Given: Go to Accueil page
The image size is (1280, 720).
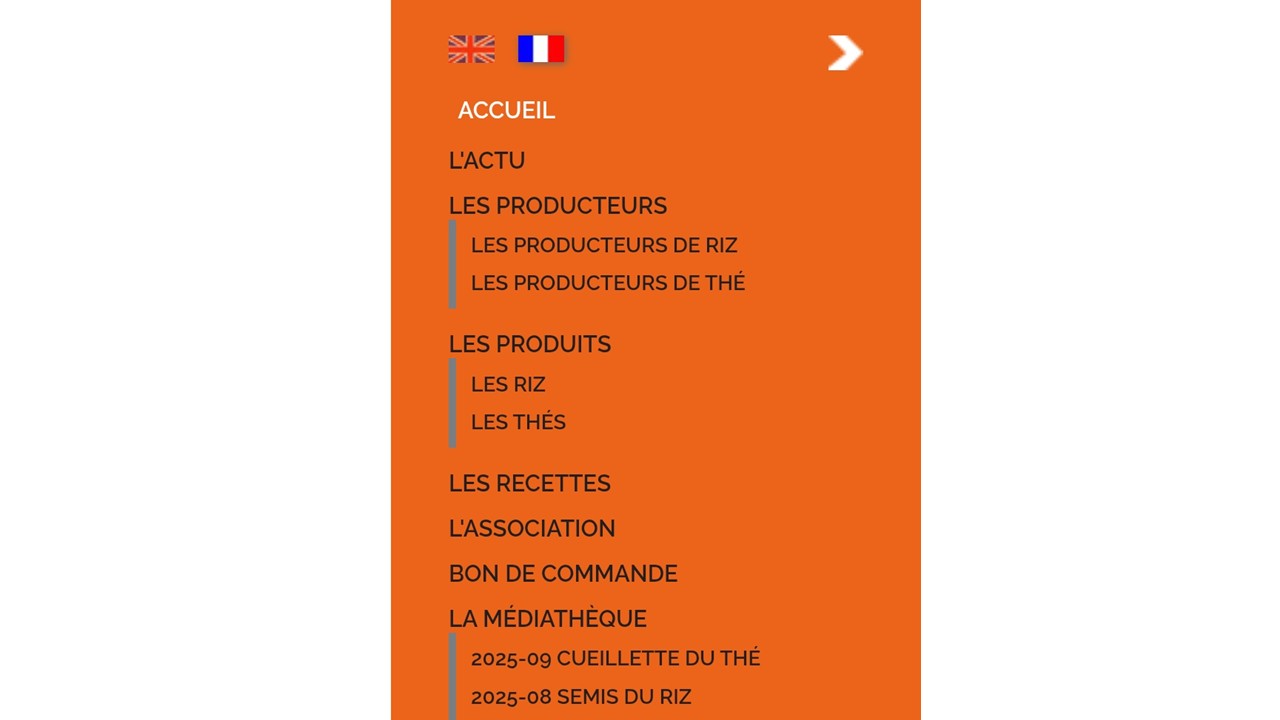Looking at the screenshot, I should point(506,111).
